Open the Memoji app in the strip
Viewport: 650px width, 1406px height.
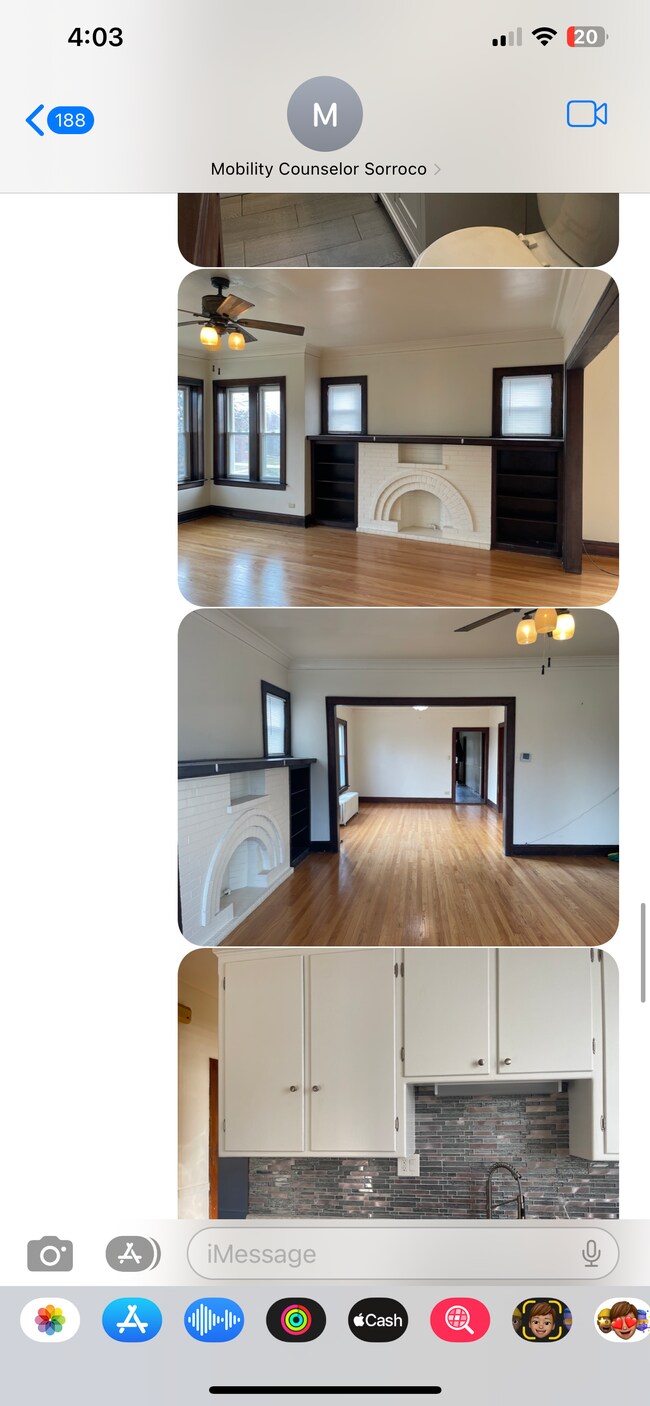542,1320
